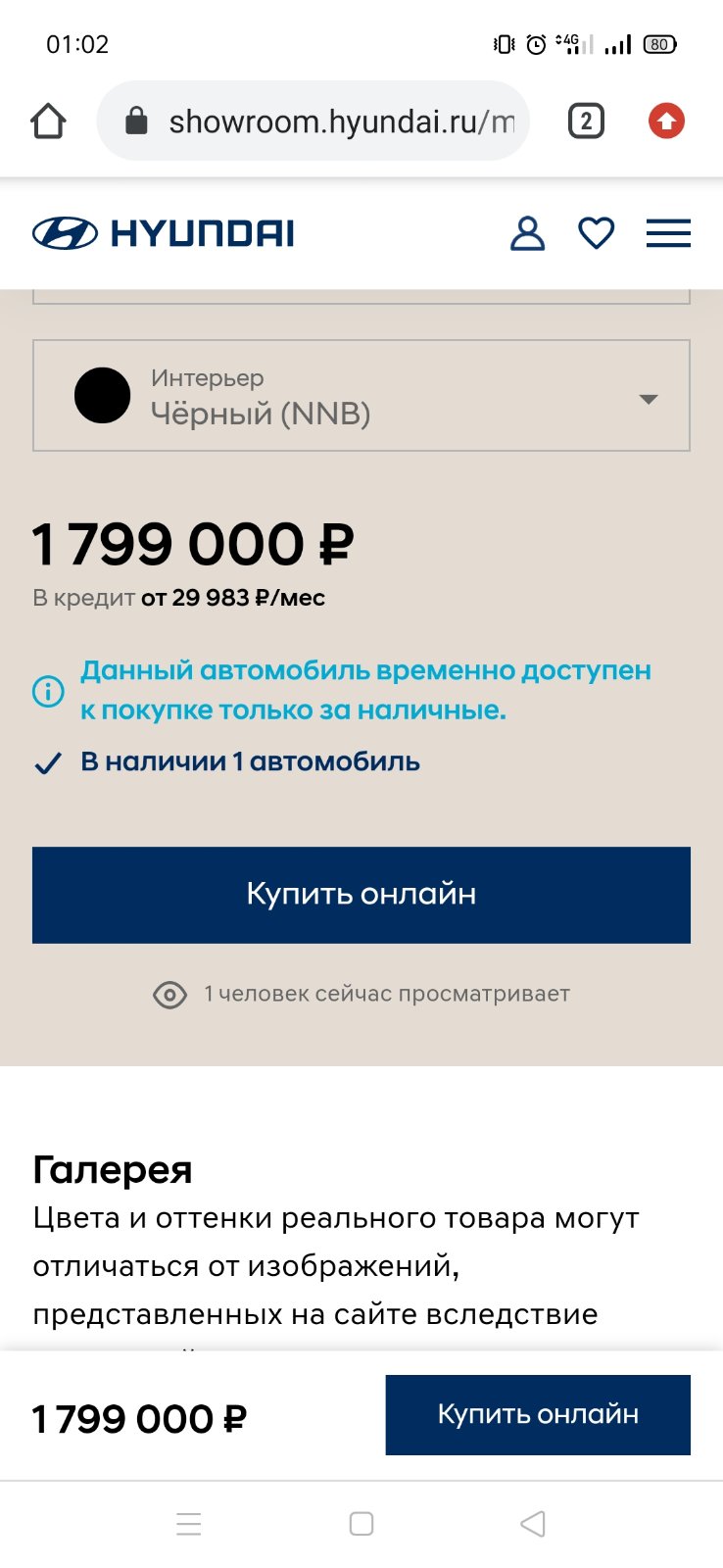Image resolution: width=723 pixels, height=1568 pixels.
Task: Open the browser tab switcher
Action: (x=586, y=122)
